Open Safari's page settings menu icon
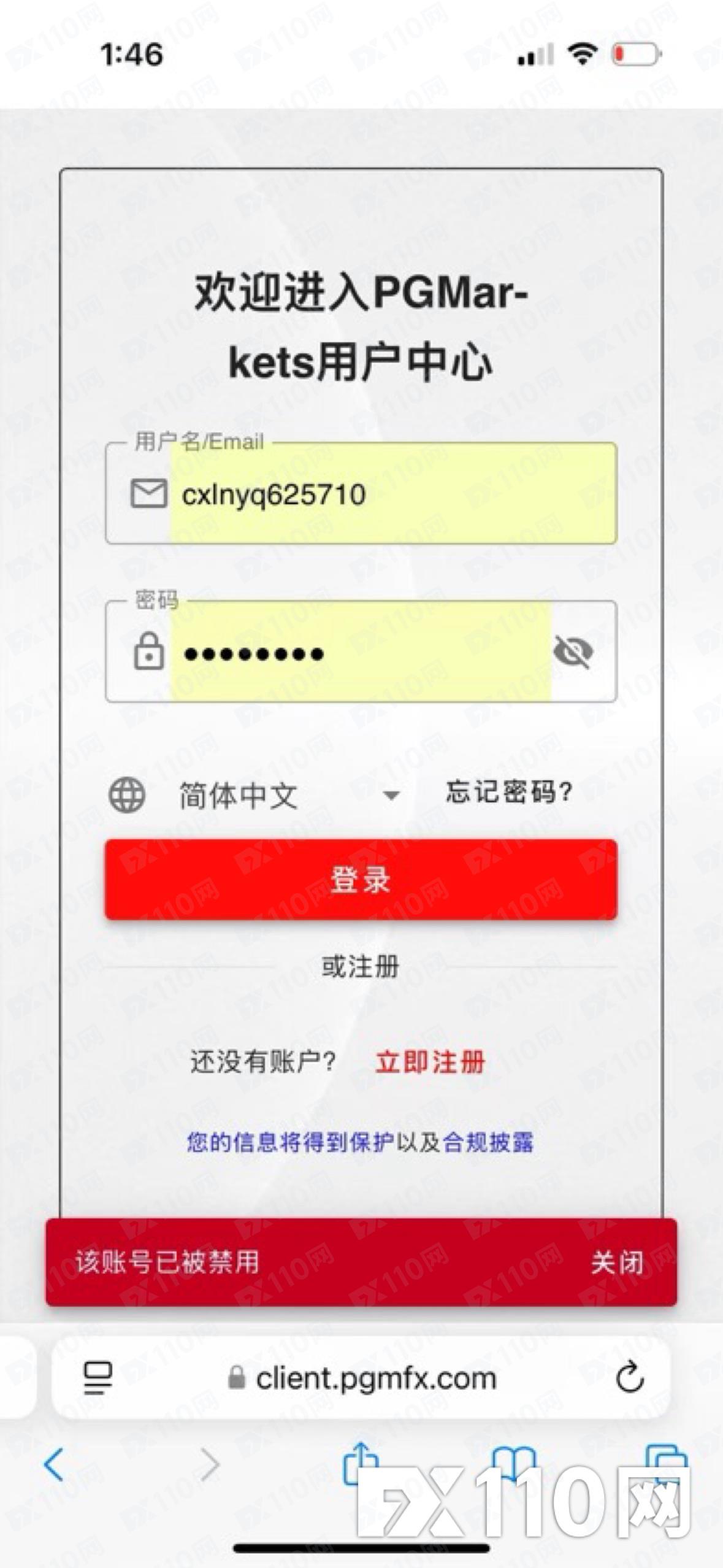 pos(98,1378)
